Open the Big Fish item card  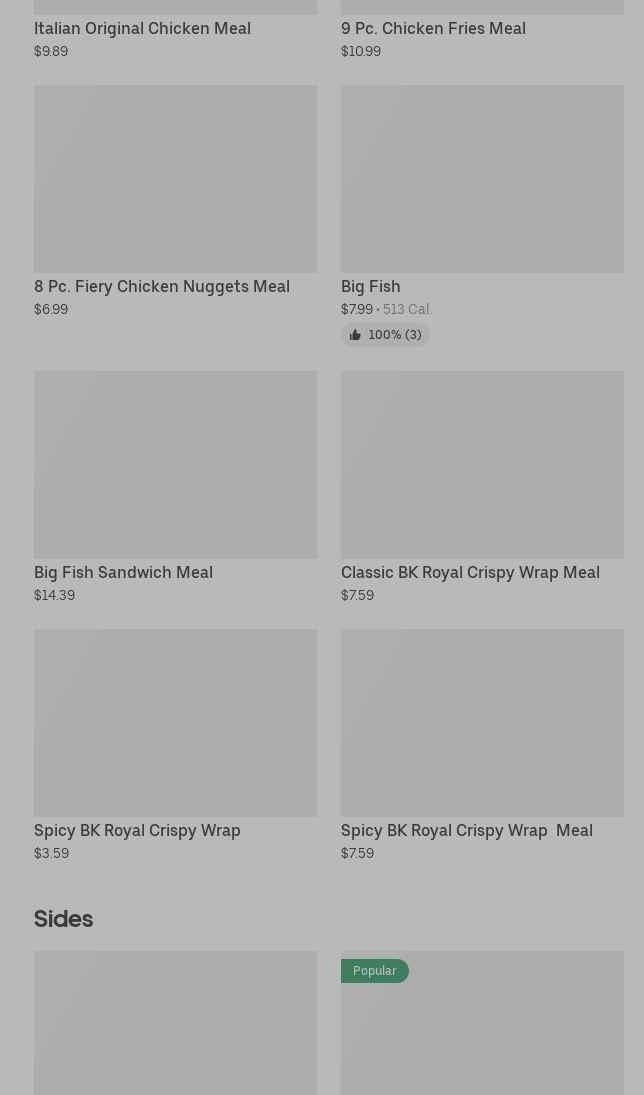482,215
